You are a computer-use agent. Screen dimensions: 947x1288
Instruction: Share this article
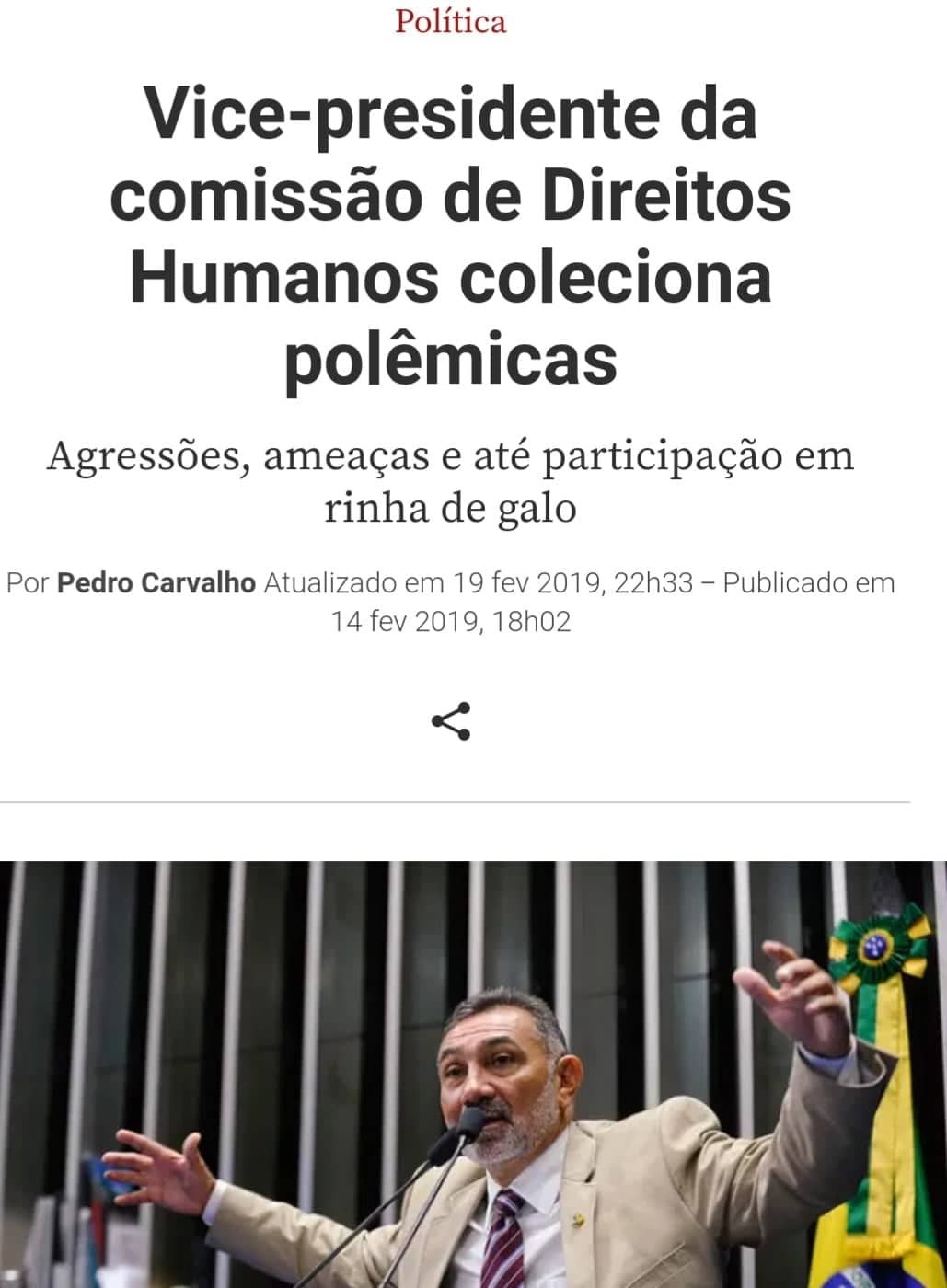451,721
